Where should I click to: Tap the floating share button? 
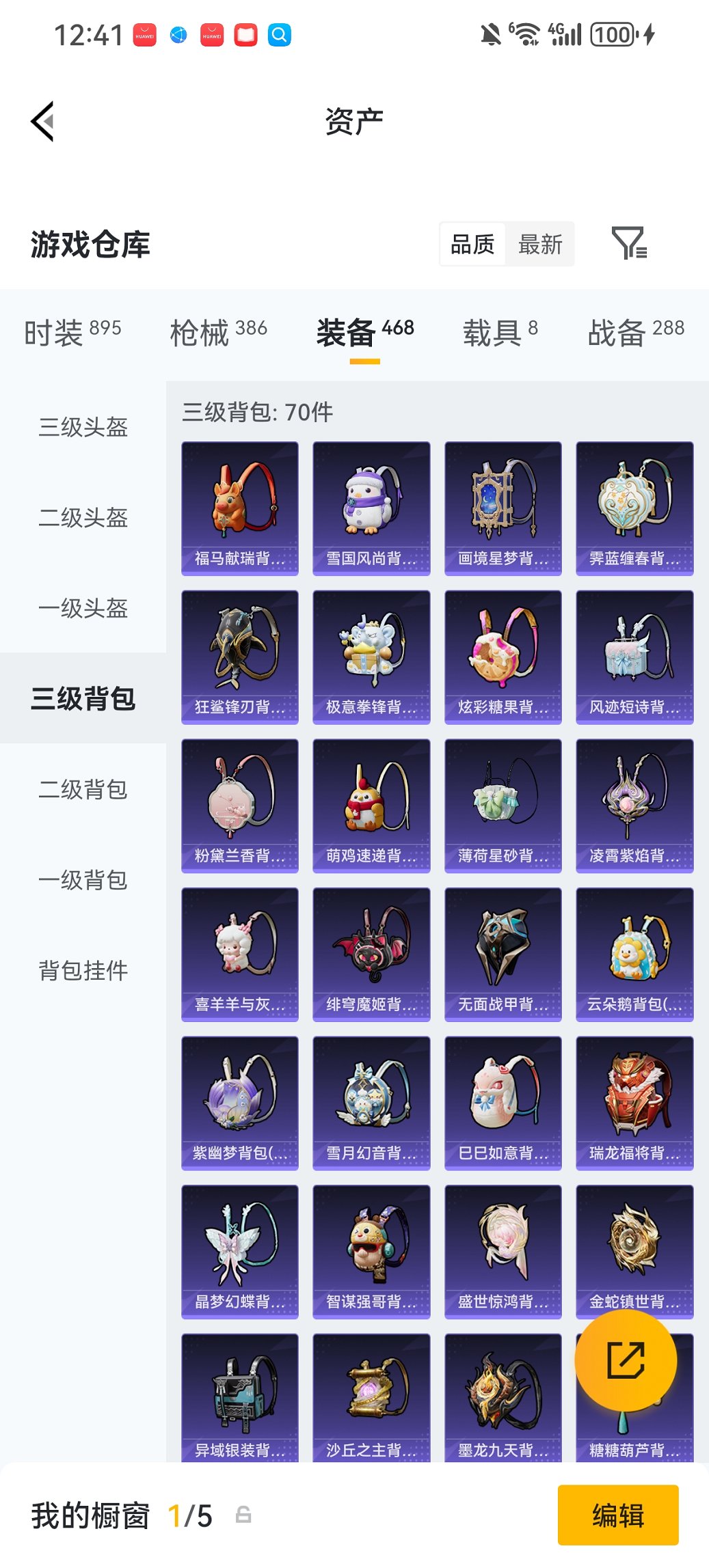[626, 1360]
